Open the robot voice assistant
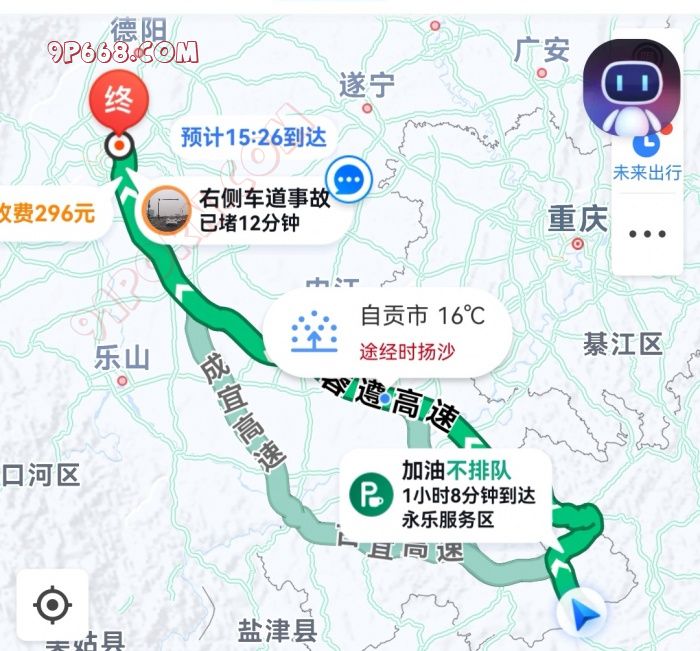This screenshot has width=700, height=651. click(631, 90)
